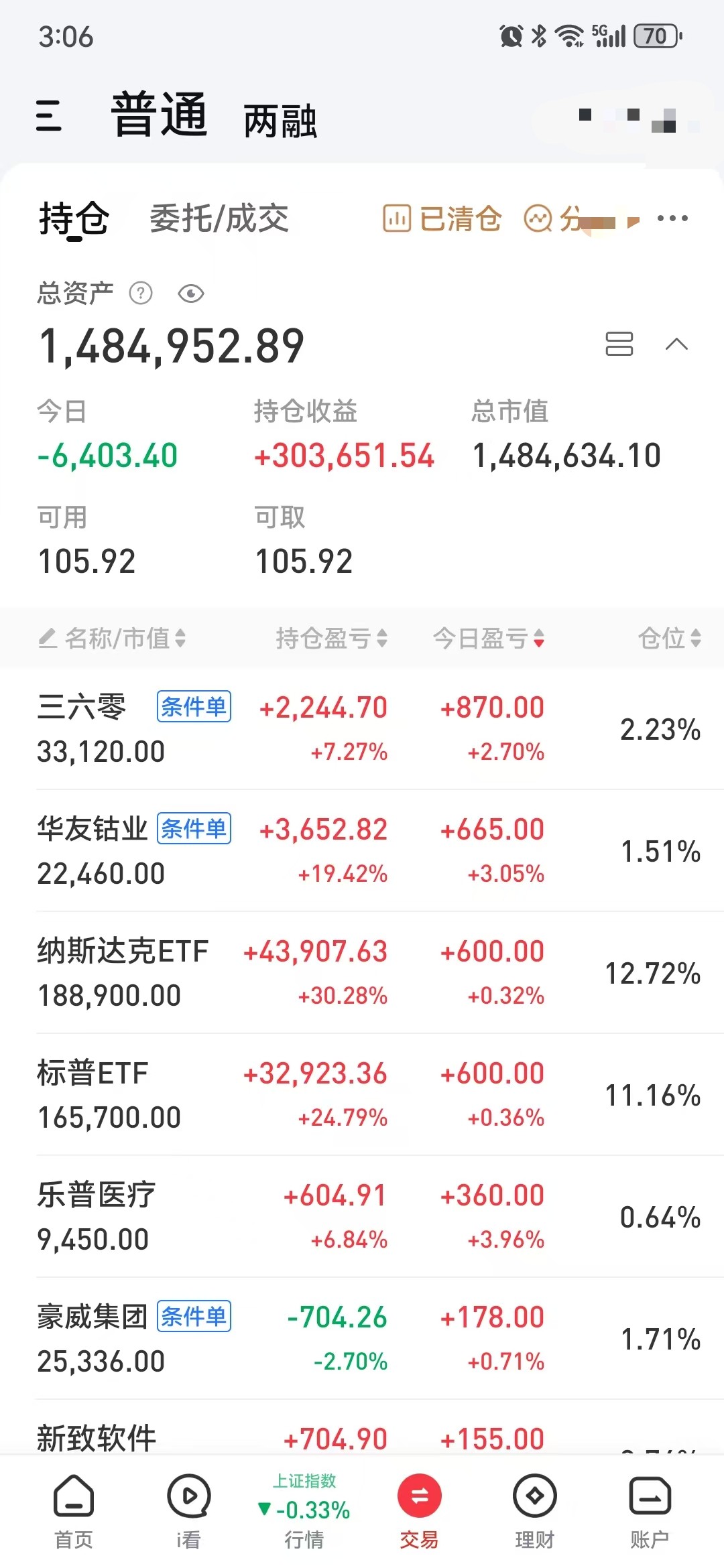Sort holdings by 持仓盈亏
The image size is (724, 1568).
click(x=332, y=638)
